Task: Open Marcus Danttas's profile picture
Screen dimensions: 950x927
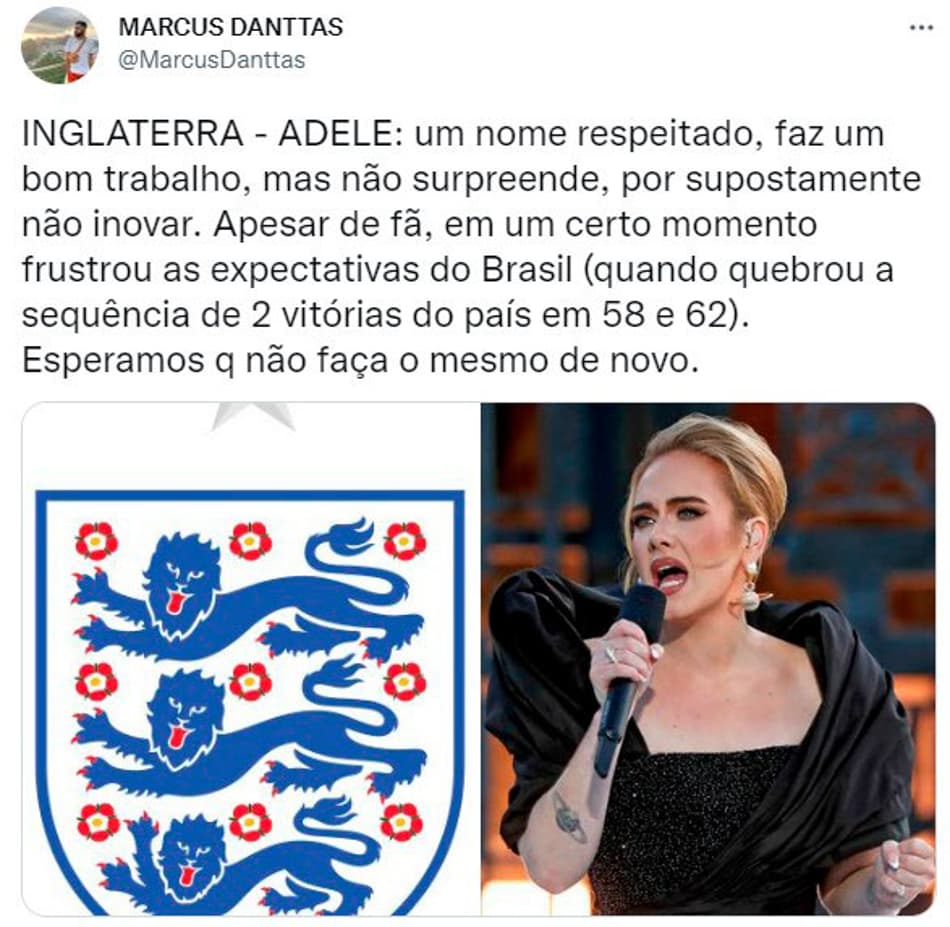Action: (x=60, y=45)
